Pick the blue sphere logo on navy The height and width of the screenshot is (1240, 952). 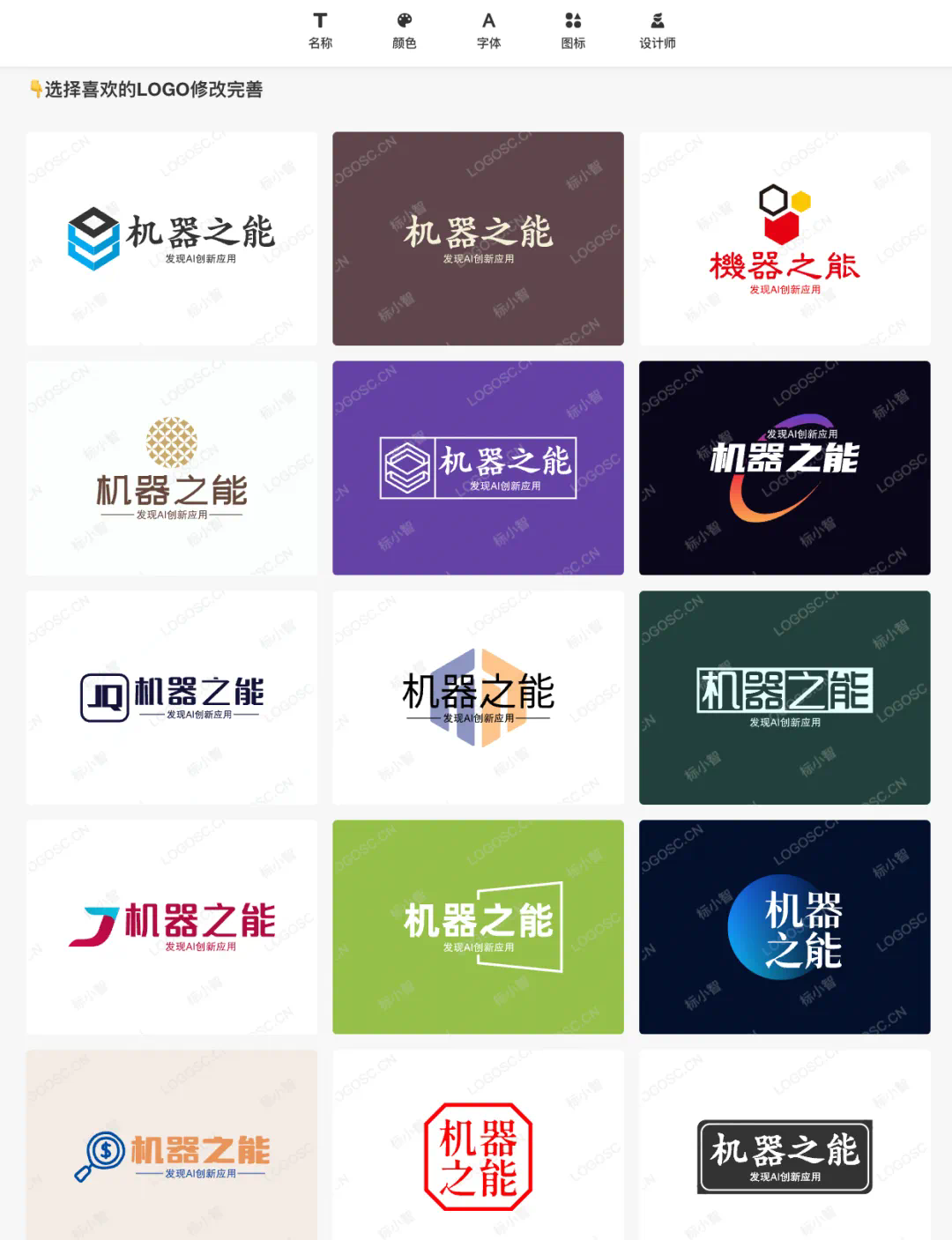(x=785, y=926)
